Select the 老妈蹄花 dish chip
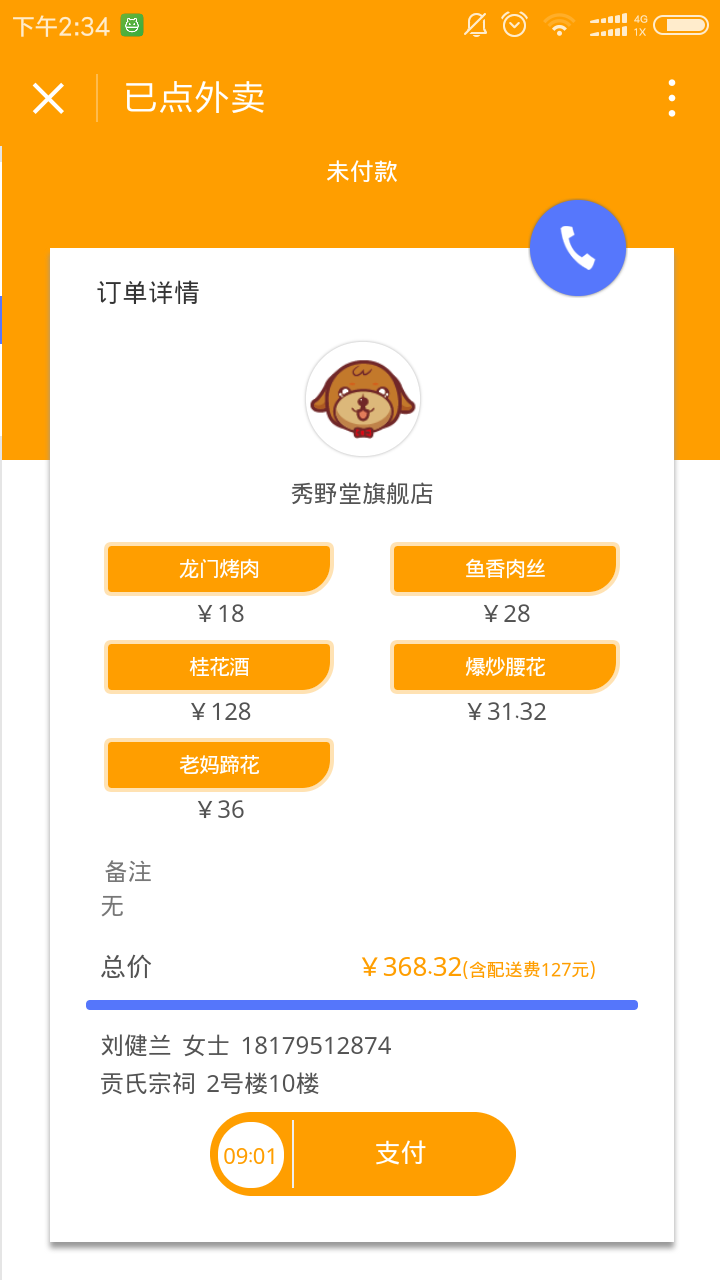720x1280 pixels. tap(219, 765)
